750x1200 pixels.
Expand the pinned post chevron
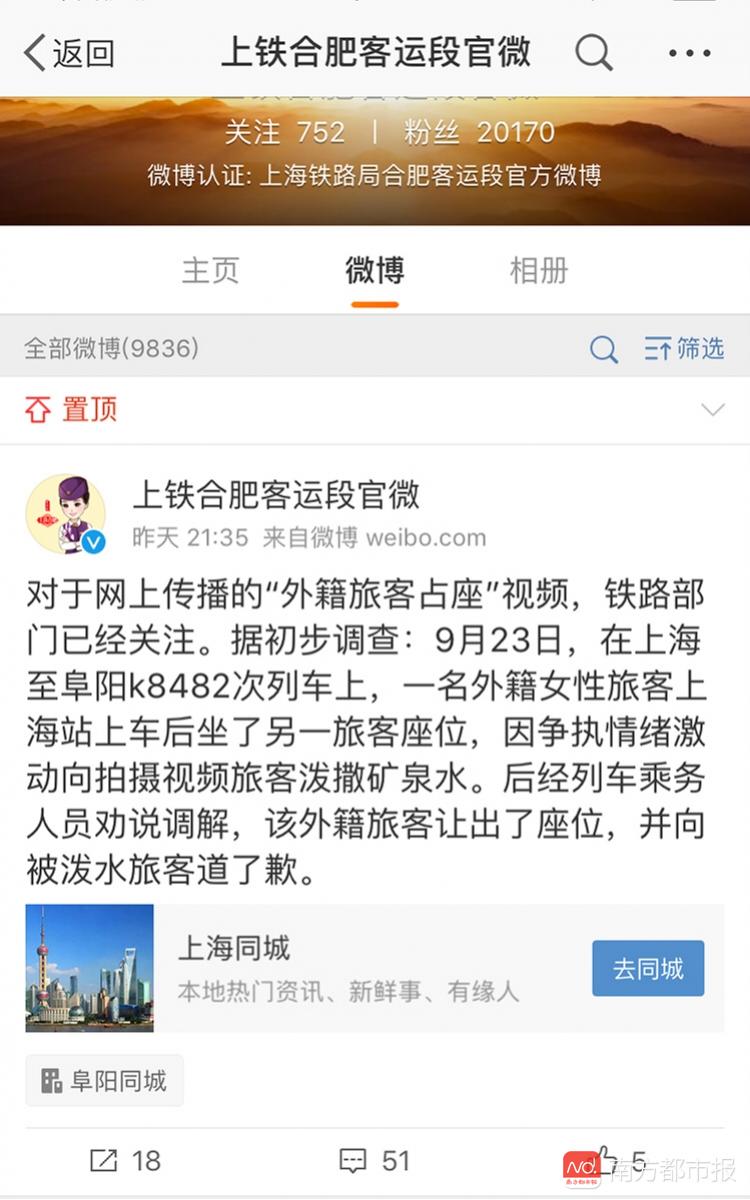pyautogui.click(x=713, y=410)
